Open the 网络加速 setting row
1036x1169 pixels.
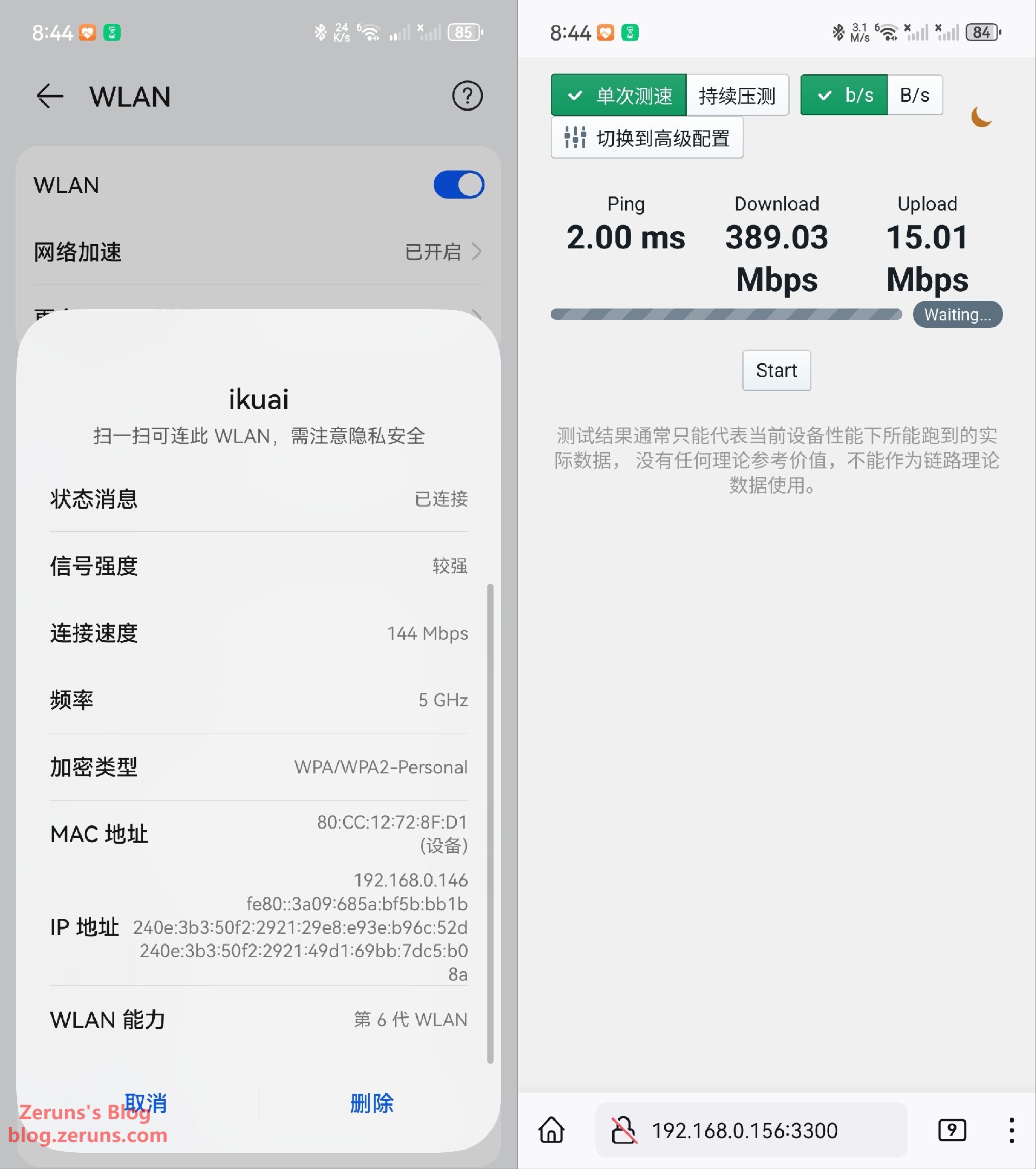[x=259, y=252]
